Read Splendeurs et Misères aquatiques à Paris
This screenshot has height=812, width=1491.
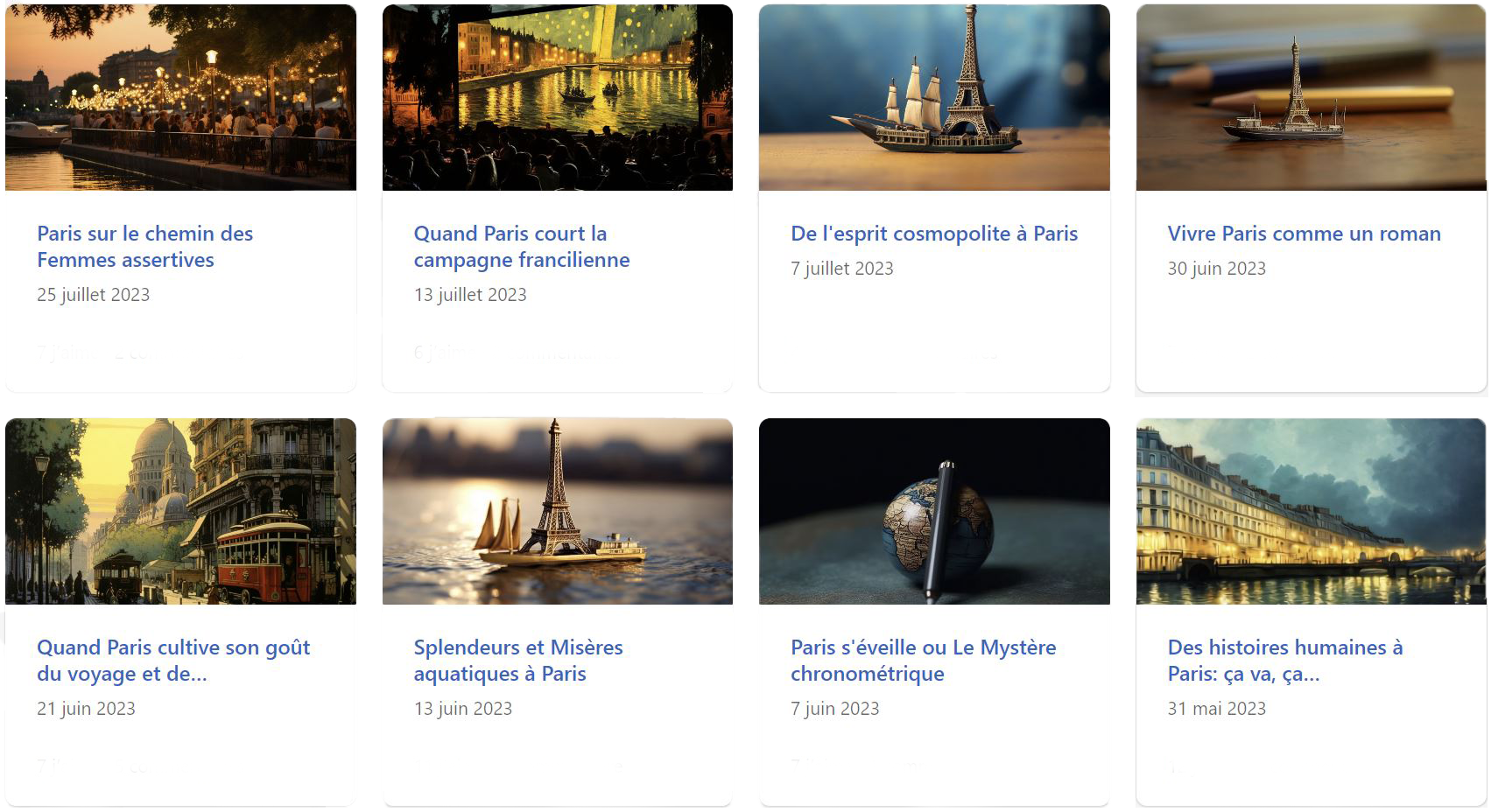point(517,660)
